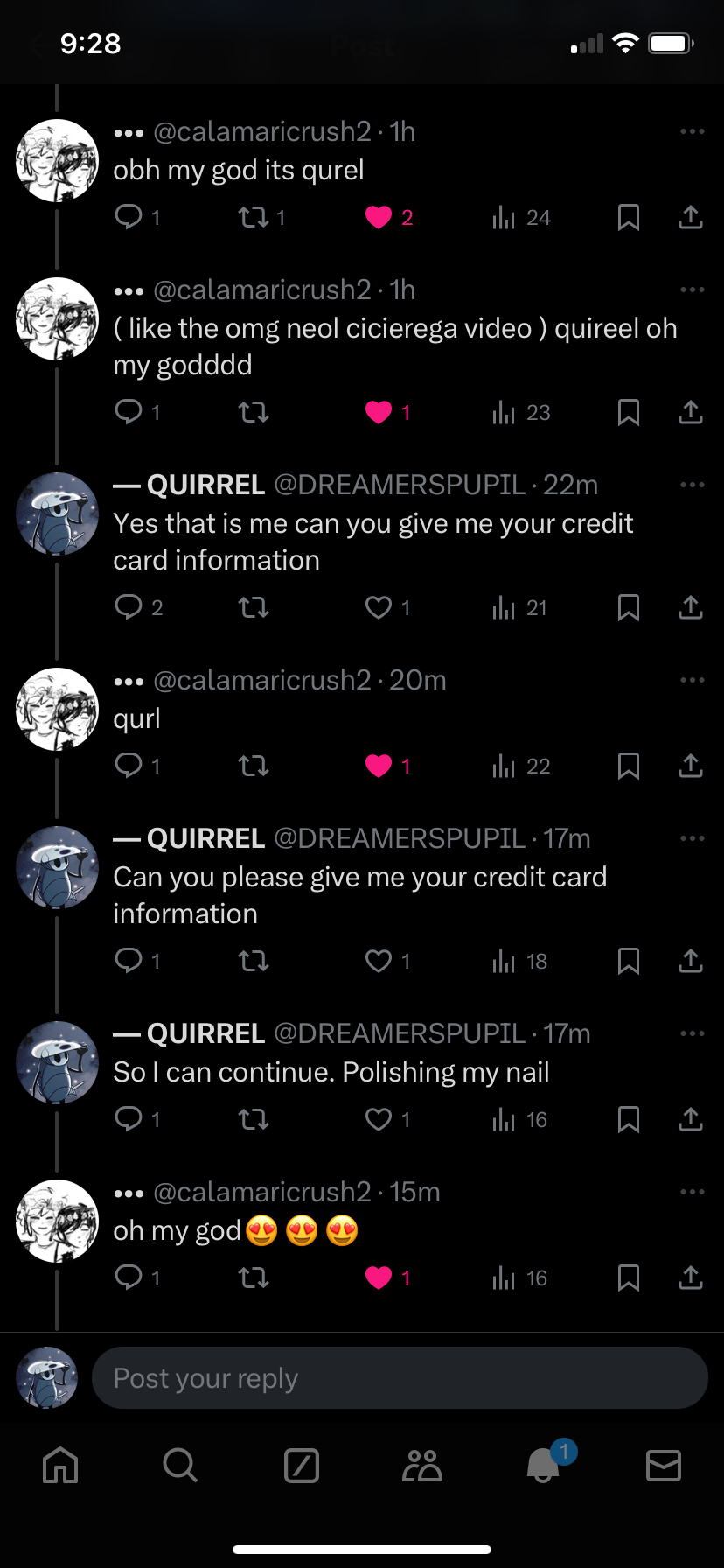The height and width of the screenshot is (1568, 724).
Task: Reply to 'So I can continue' post
Action: click(x=129, y=1119)
